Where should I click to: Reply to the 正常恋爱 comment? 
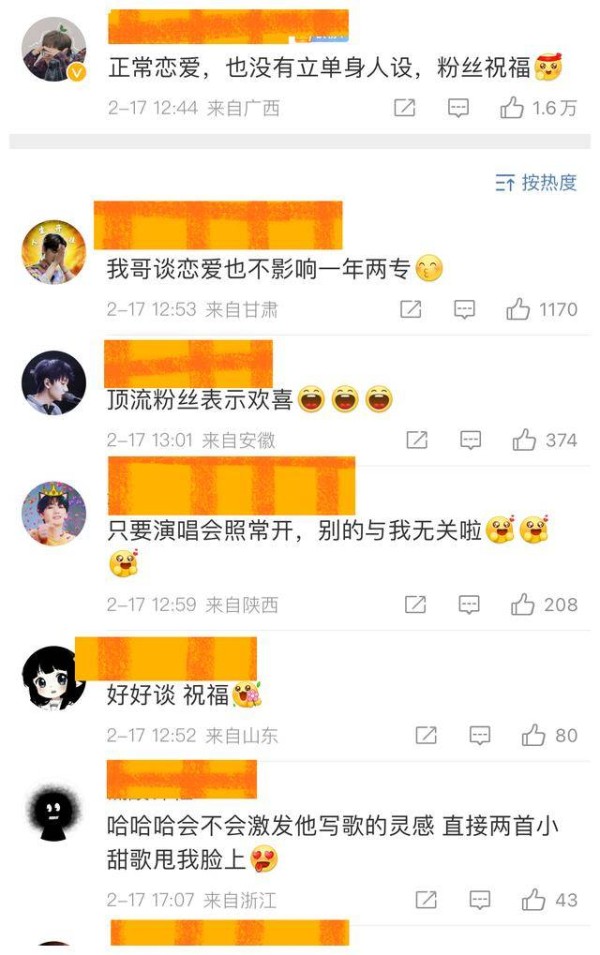pos(458,108)
